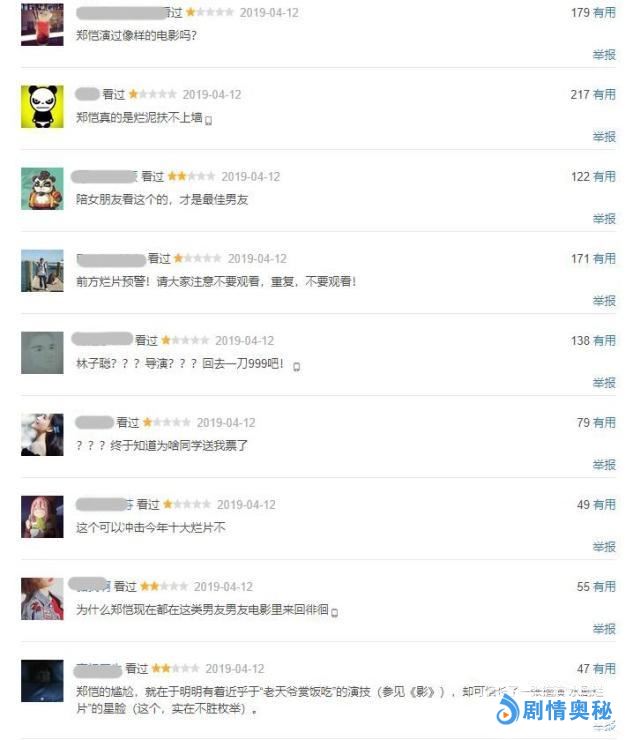Vote 有用 on the review 前方烂片预警
This screenshot has width=640, height=740.
[x=605, y=259]
